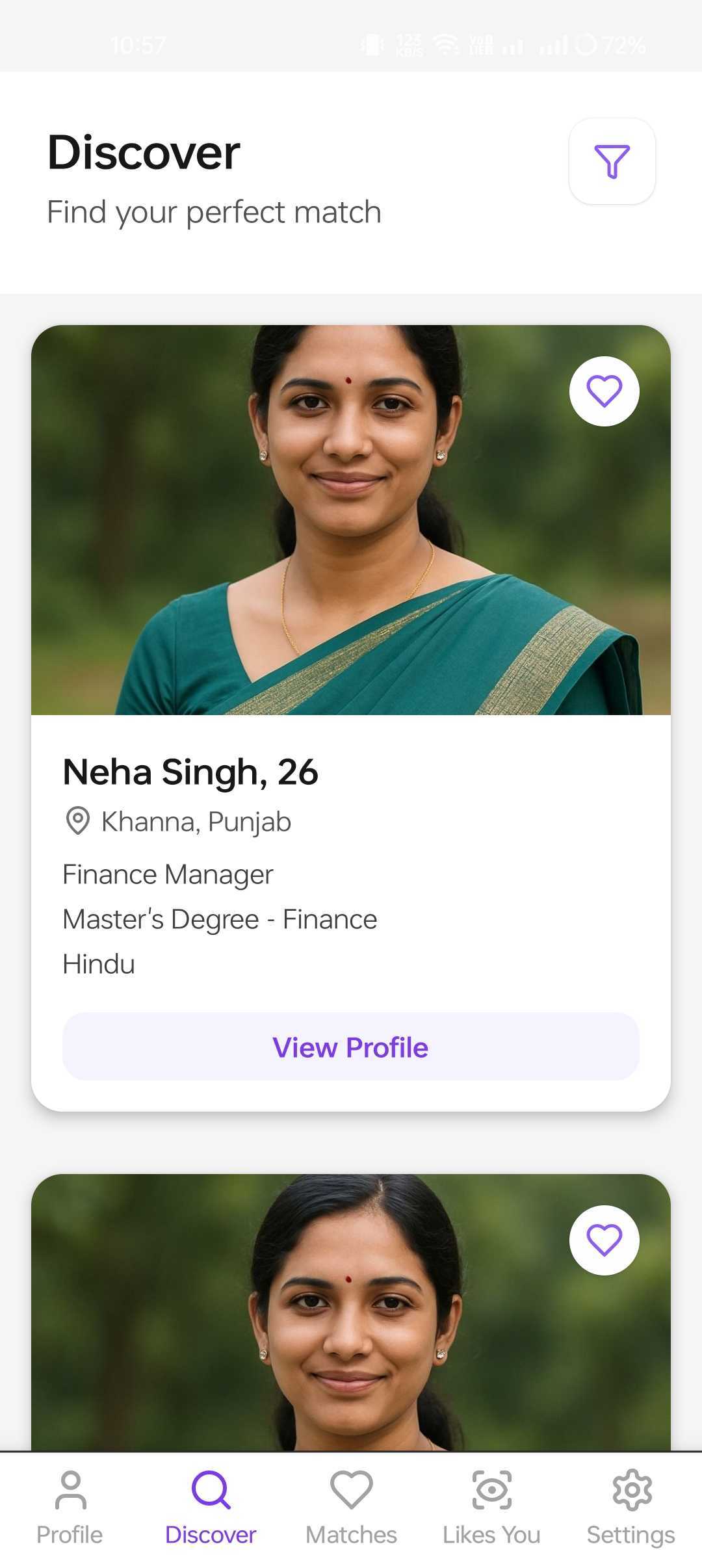The image size is (702, 1568).
Task: View Neha Singh's profile
Action: [x=350, y=1047]
